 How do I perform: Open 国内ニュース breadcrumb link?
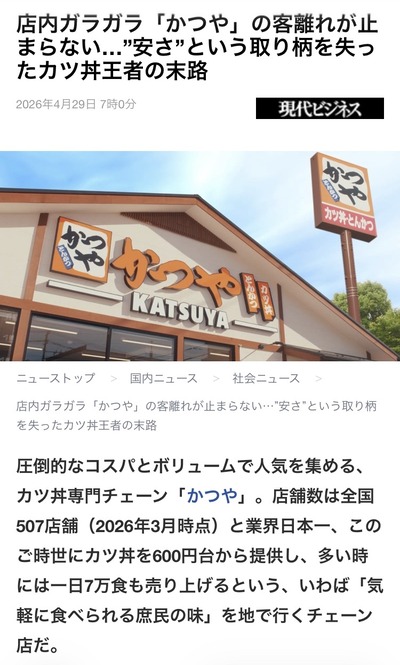pos(164,378)
